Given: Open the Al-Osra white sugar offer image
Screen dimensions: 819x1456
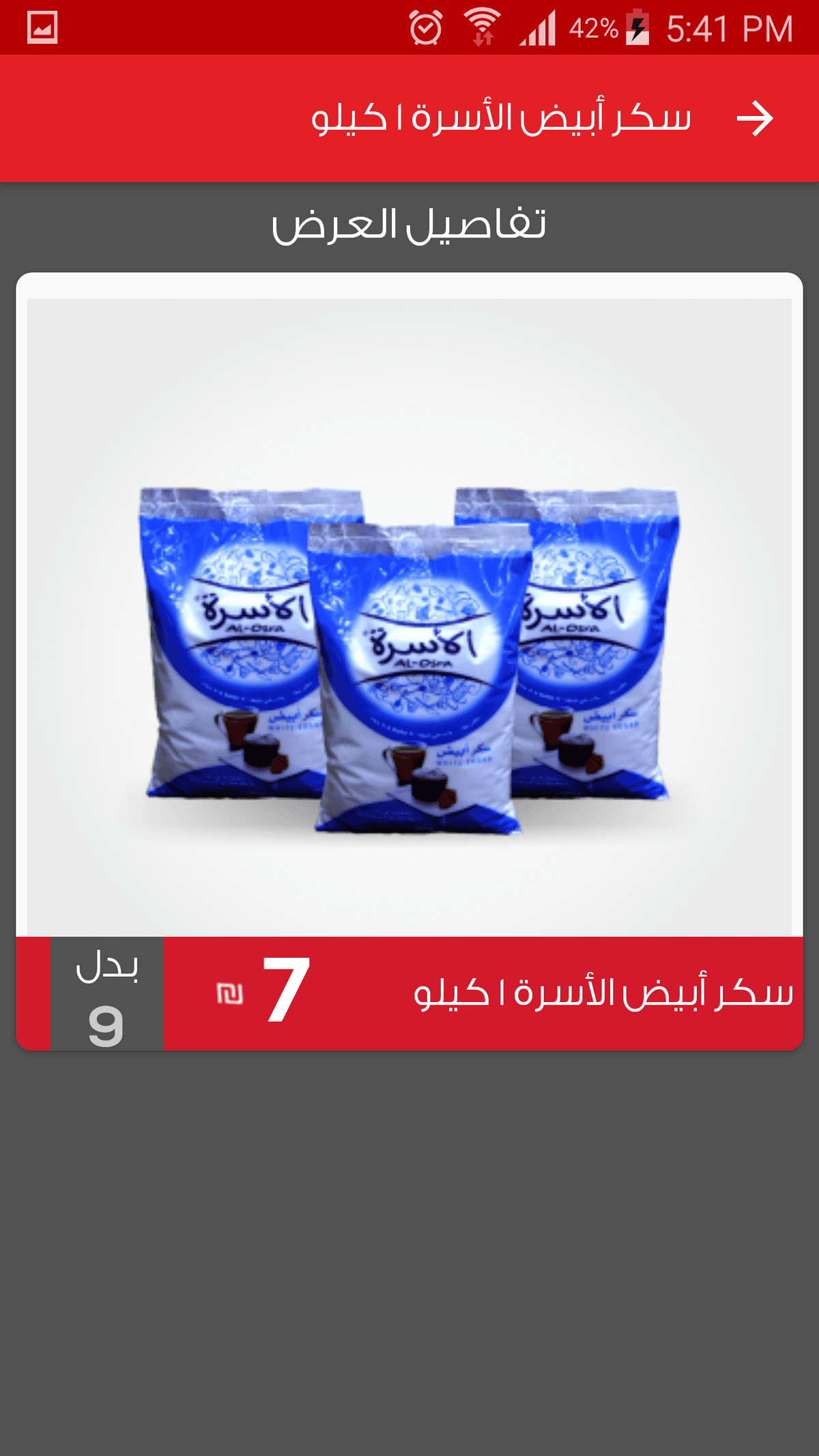Looking at the screenshot, I should [409, 616].
